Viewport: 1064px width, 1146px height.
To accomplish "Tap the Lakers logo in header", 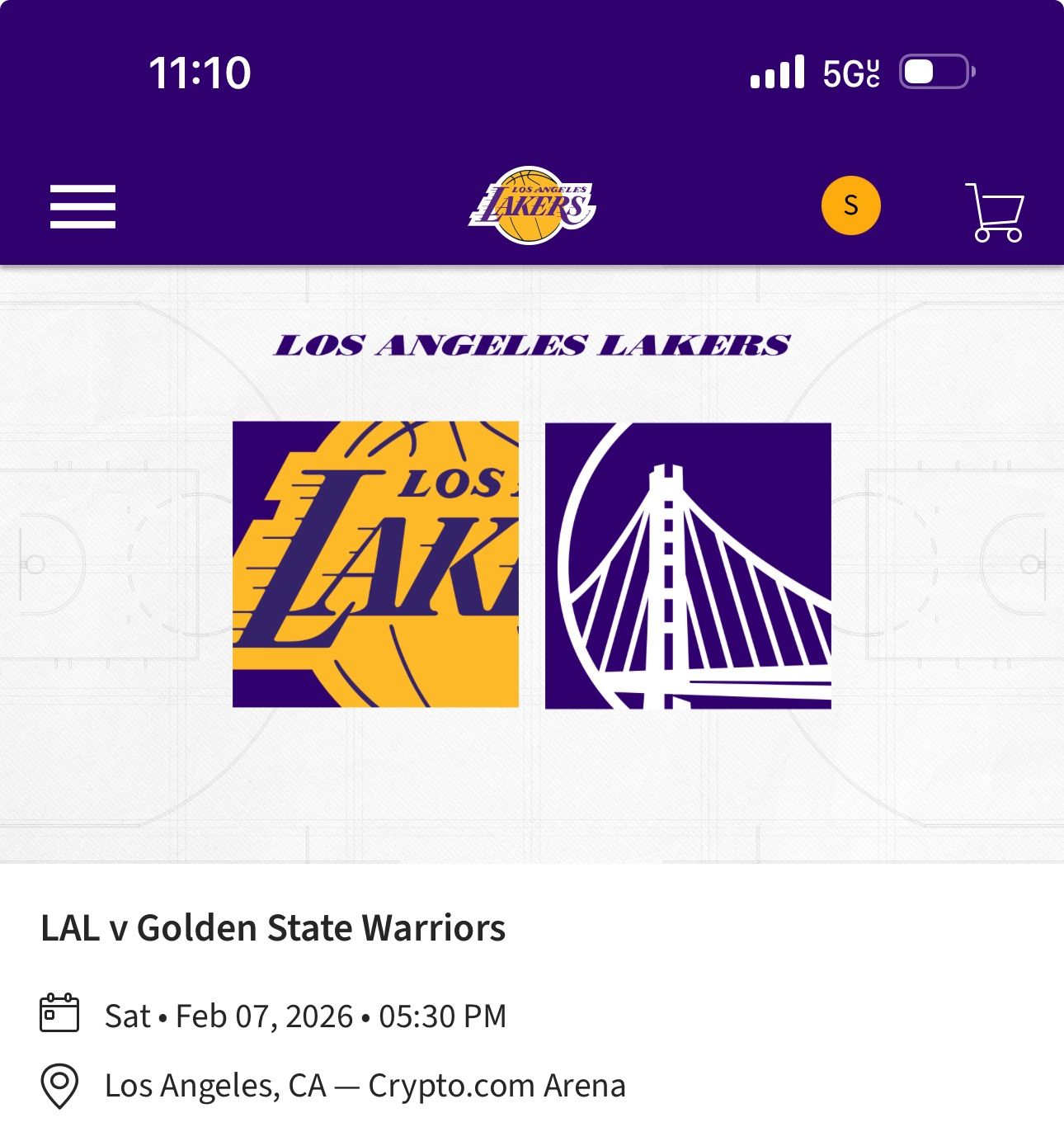I will (x=532, y=205).
